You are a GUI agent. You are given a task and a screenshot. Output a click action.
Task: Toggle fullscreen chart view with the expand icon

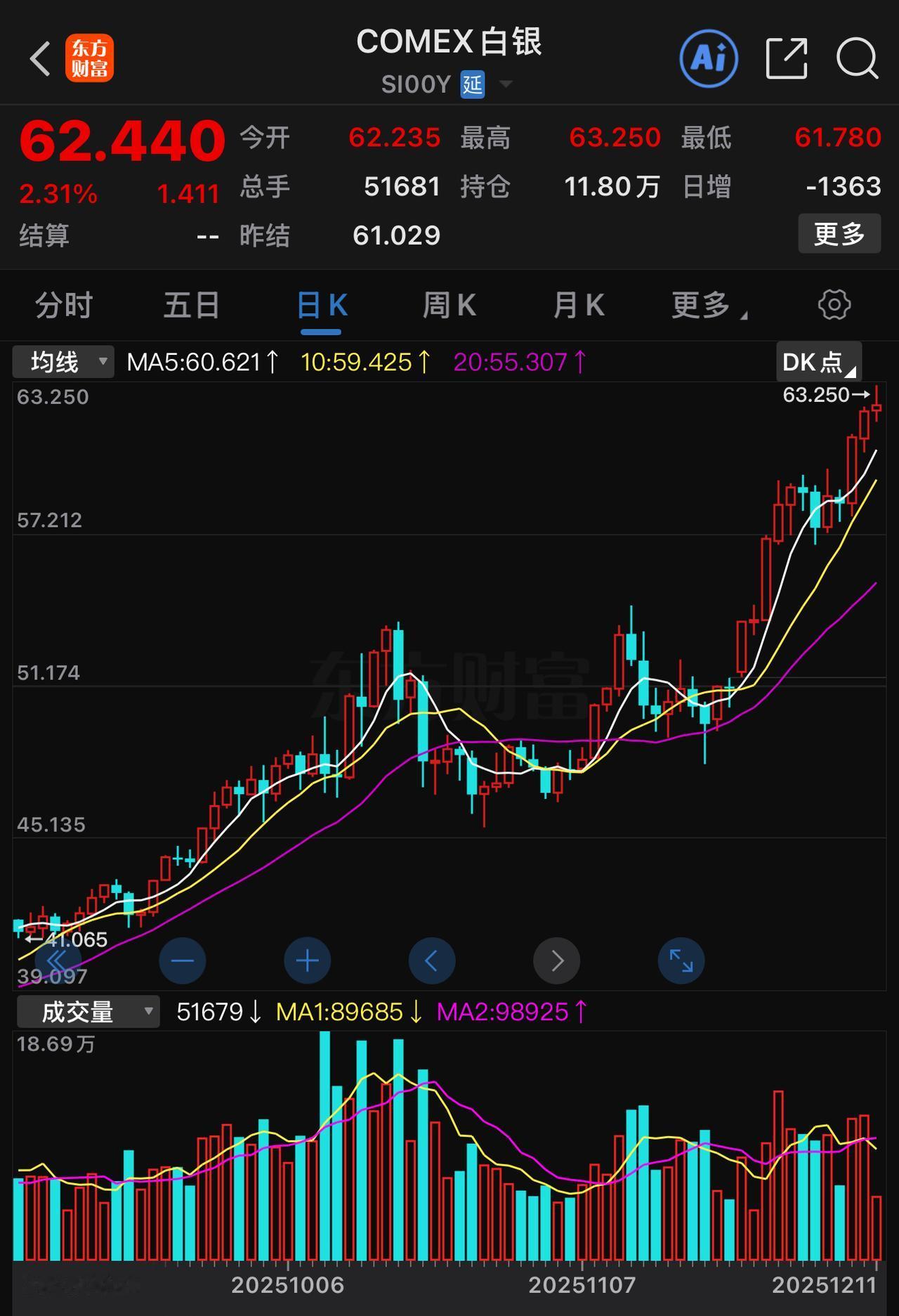tap(681, 960)
